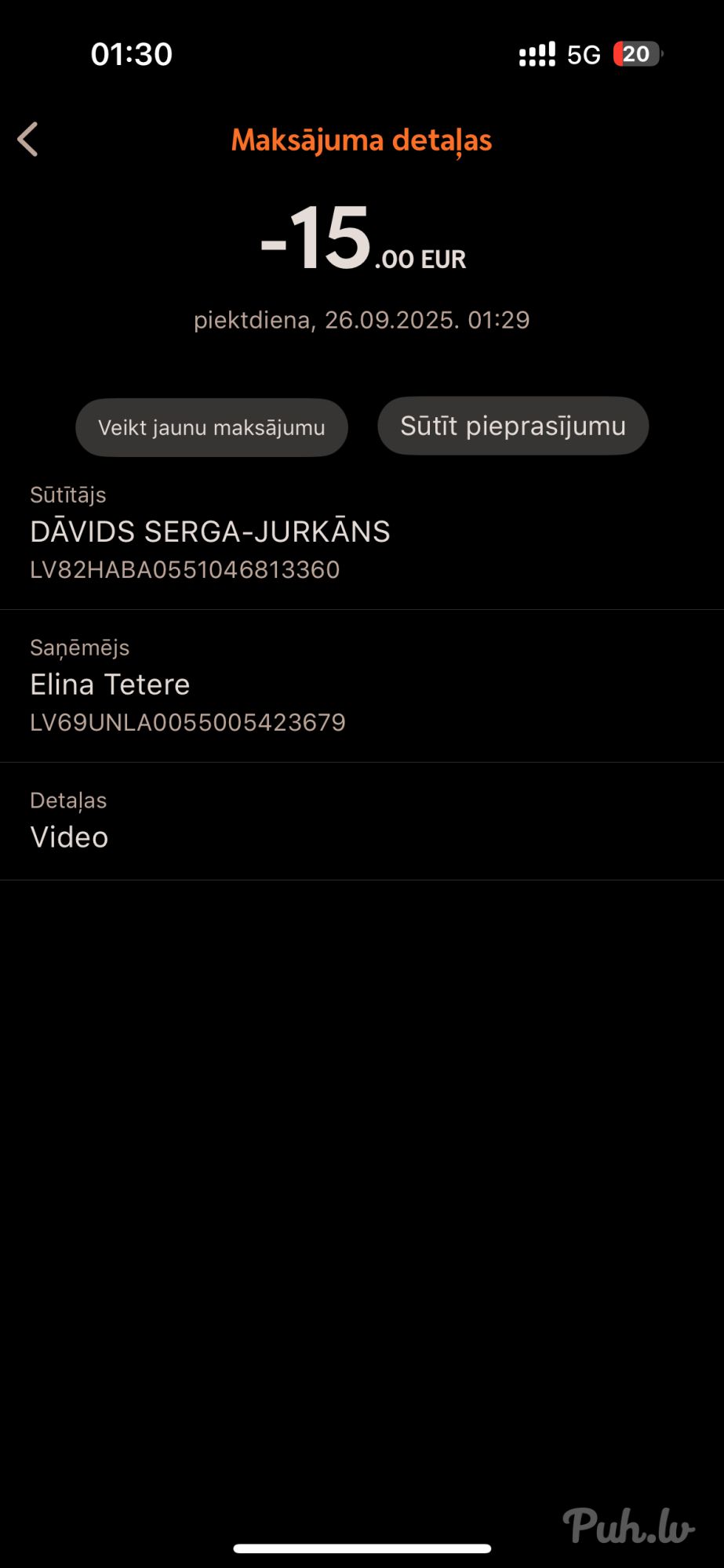Tap Veikt jaunu maksājumu button

click(212, 427)
